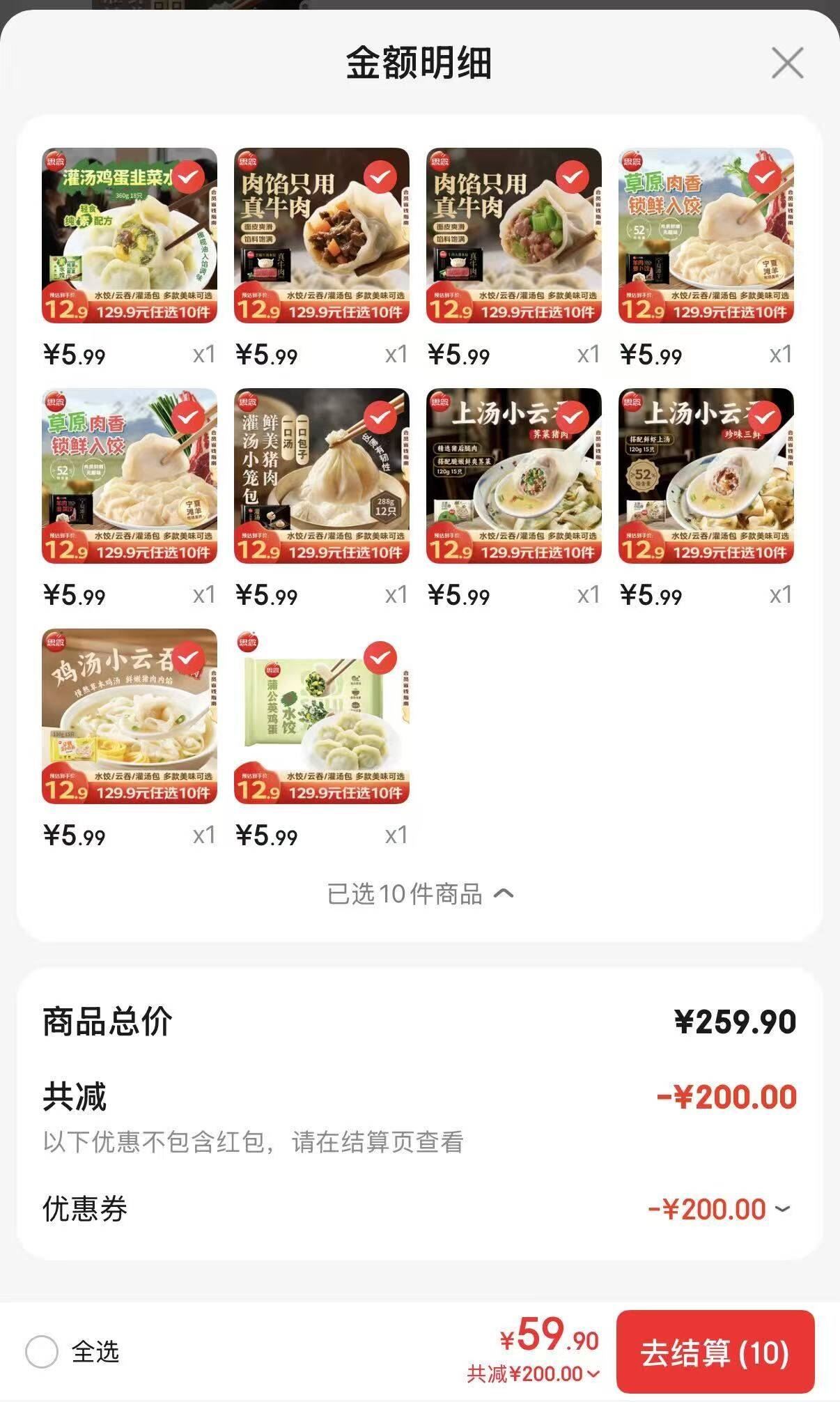Open the 鸡汤小云吞 product tile

coord(130,716)
